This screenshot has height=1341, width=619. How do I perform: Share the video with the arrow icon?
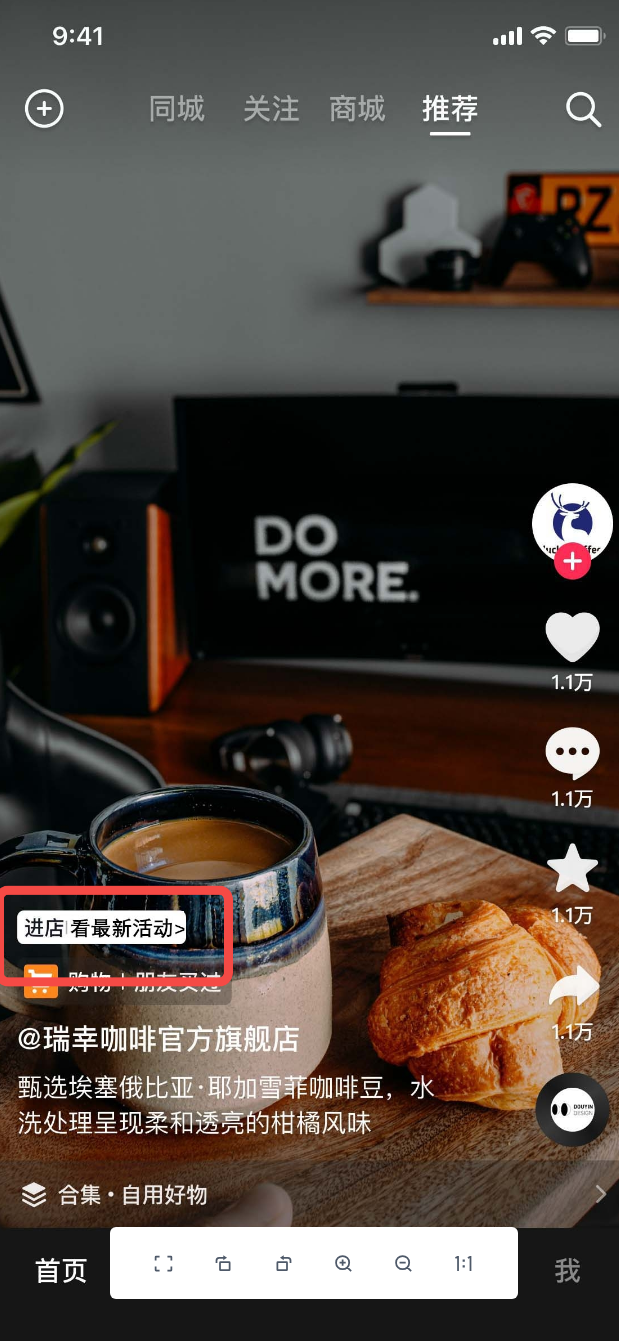click(x=573, y=987)
